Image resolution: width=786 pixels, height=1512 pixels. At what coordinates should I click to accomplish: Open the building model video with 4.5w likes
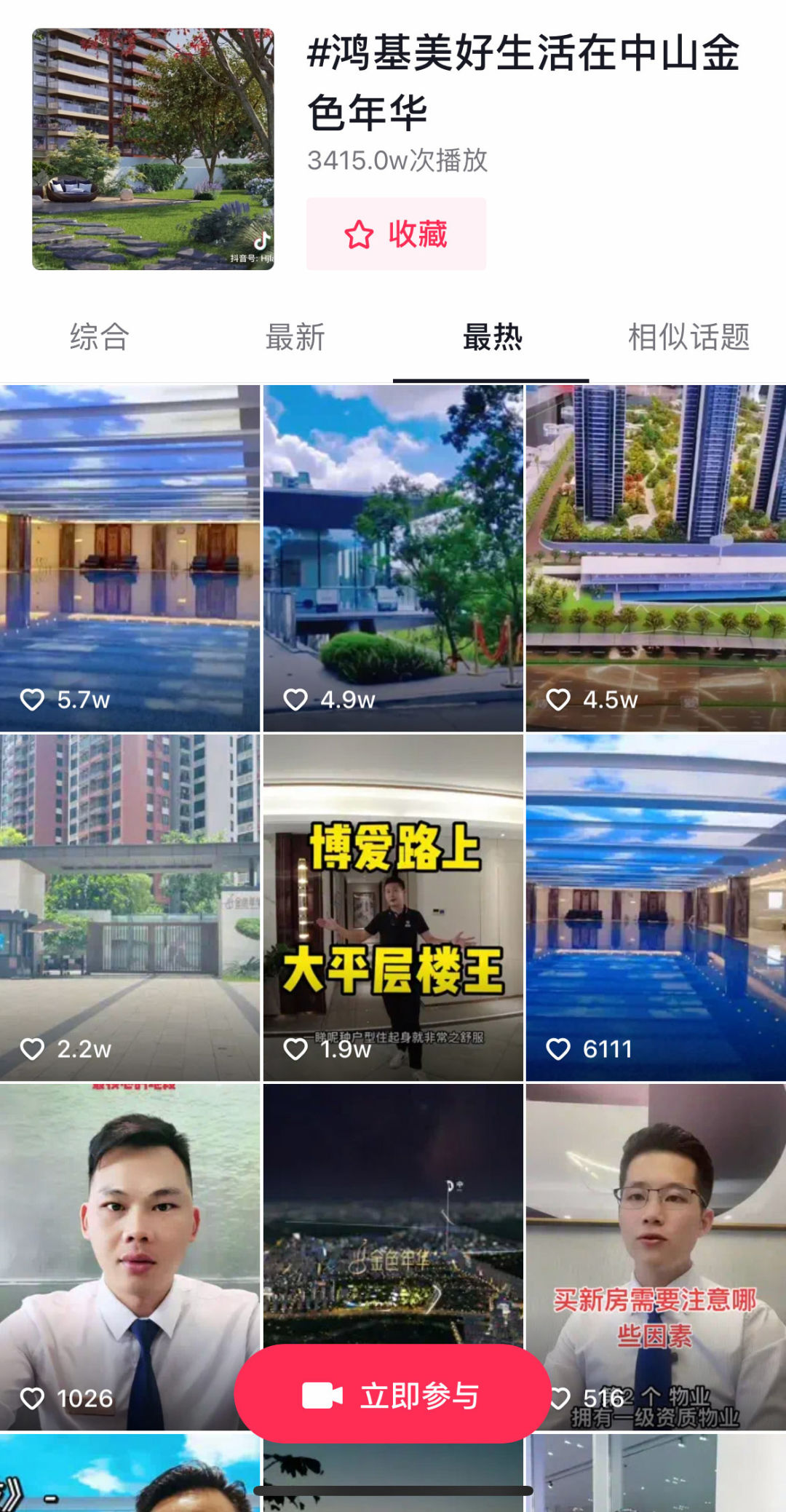click(656, 557)
